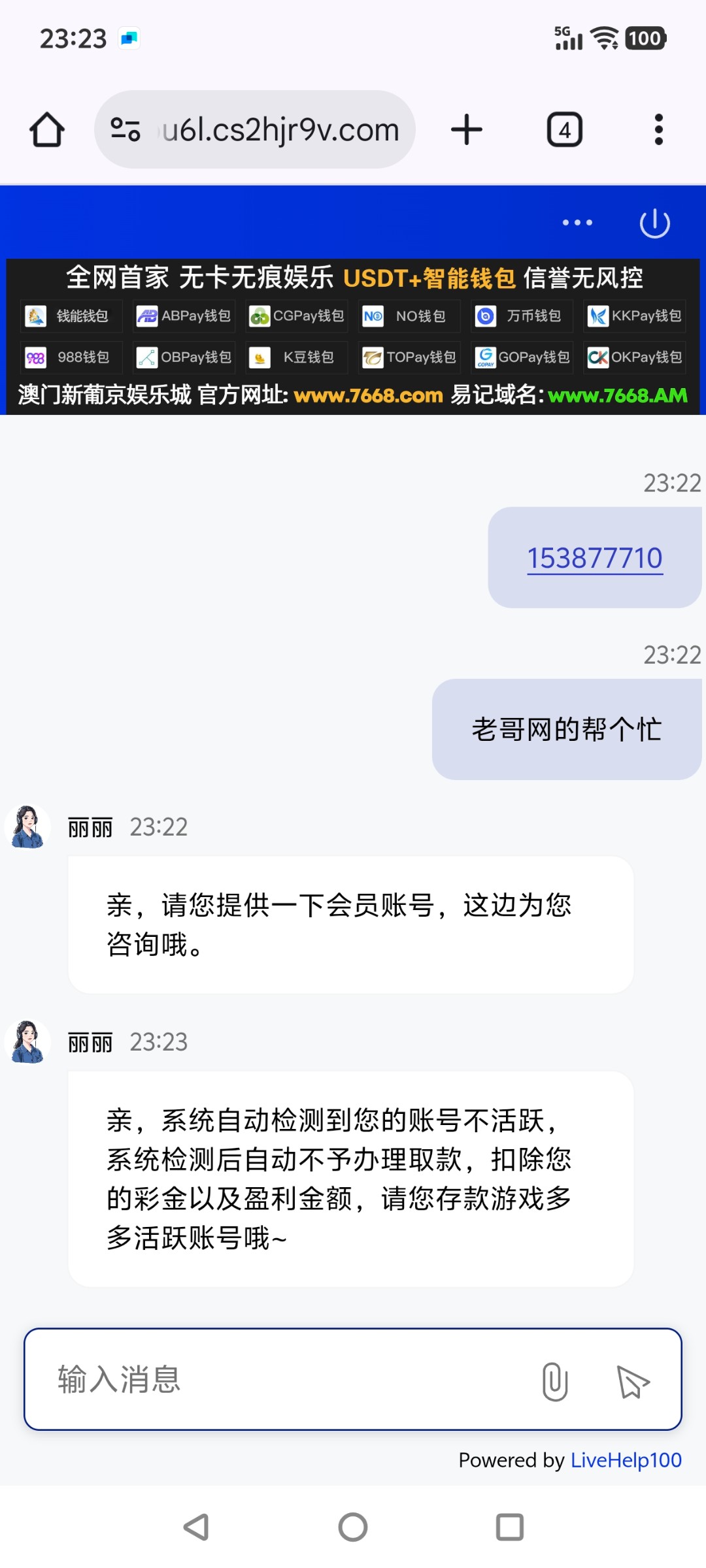Open the chat's three-dot options menu
706x1568 pixels.
pos(577,223)
